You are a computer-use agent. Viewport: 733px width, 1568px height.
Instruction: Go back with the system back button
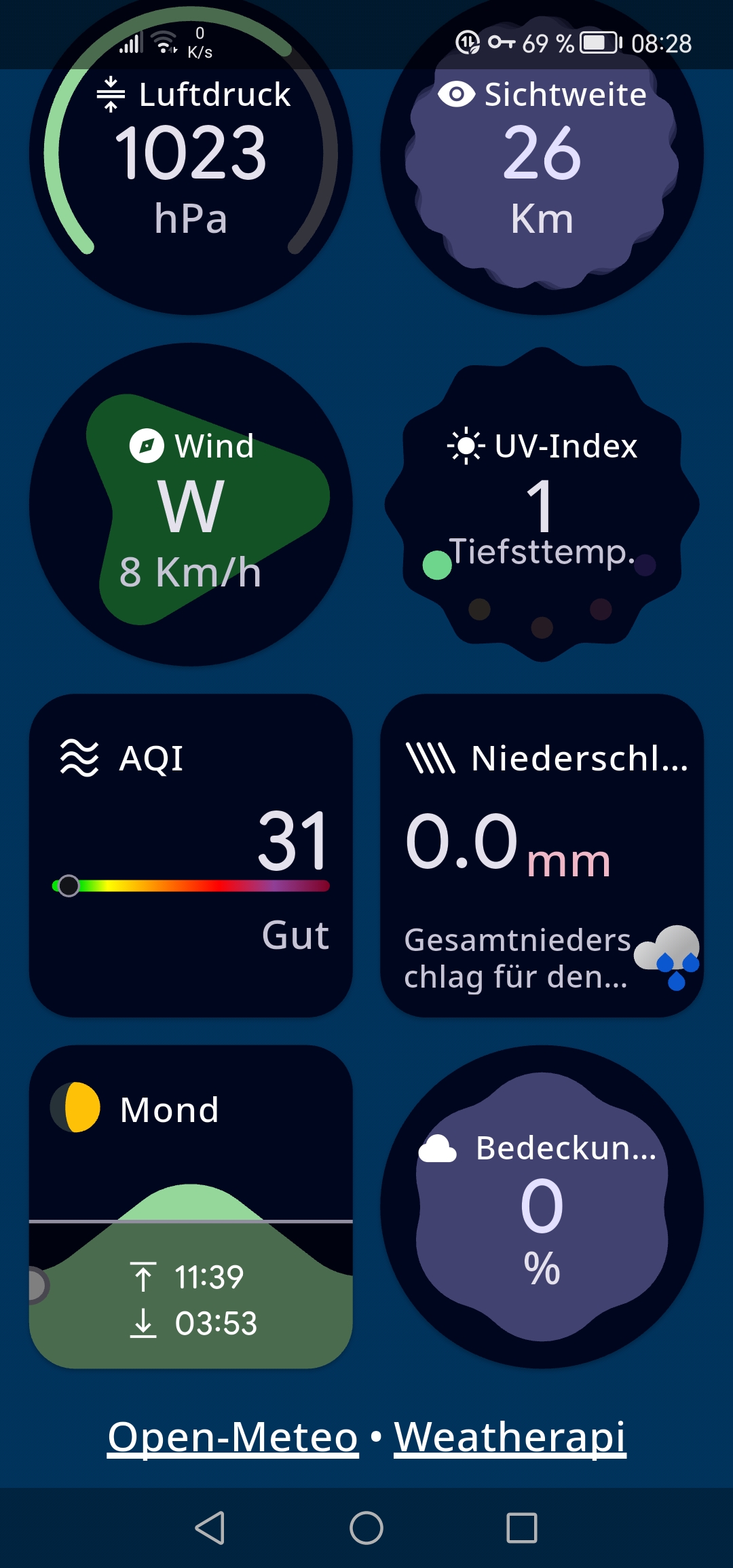(x=210, y=1528)
